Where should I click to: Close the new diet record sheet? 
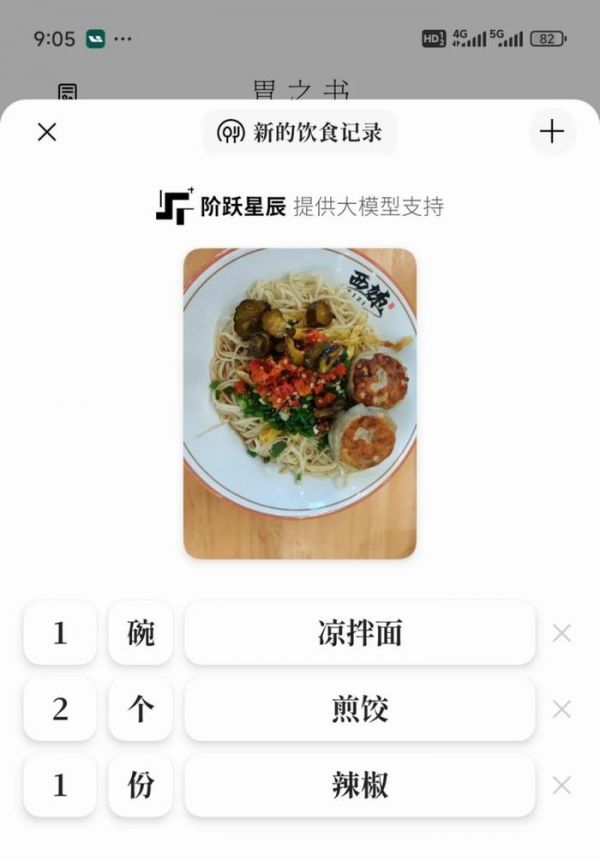pyautogui.click(x=47, y=132)
